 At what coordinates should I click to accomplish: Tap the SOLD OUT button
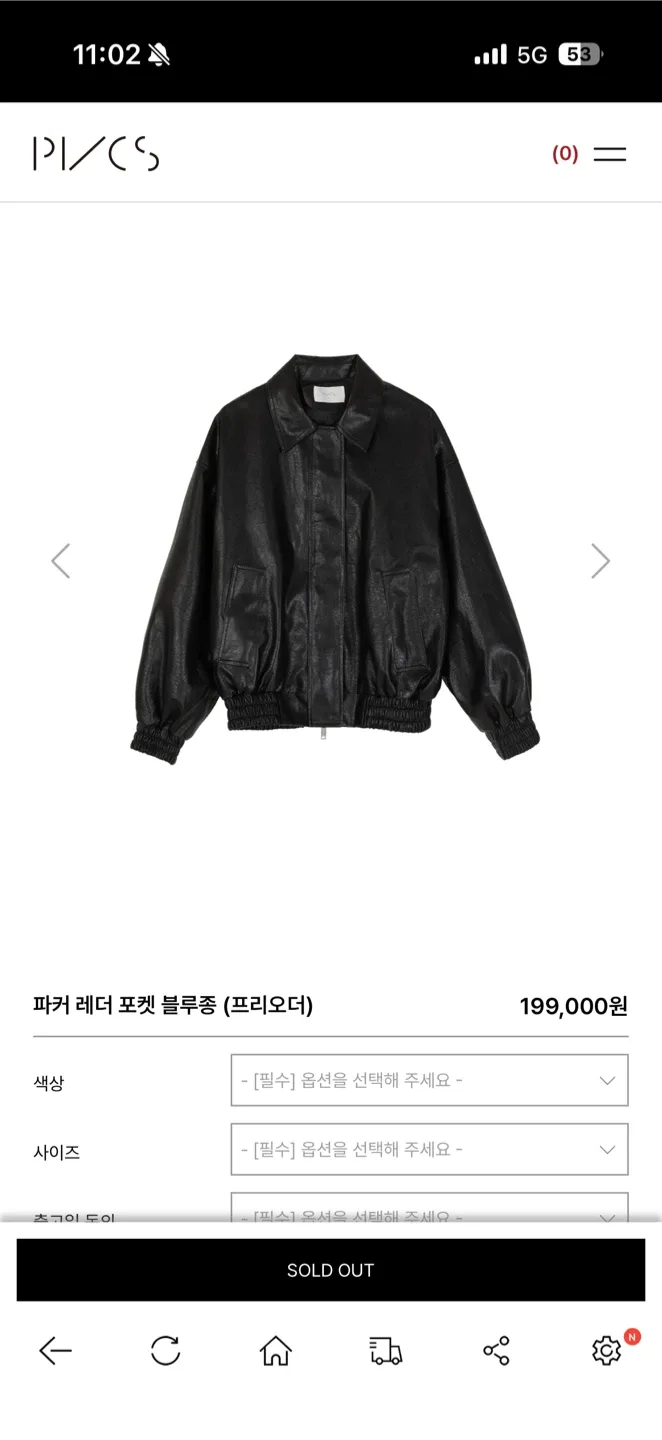[330, 1270]
